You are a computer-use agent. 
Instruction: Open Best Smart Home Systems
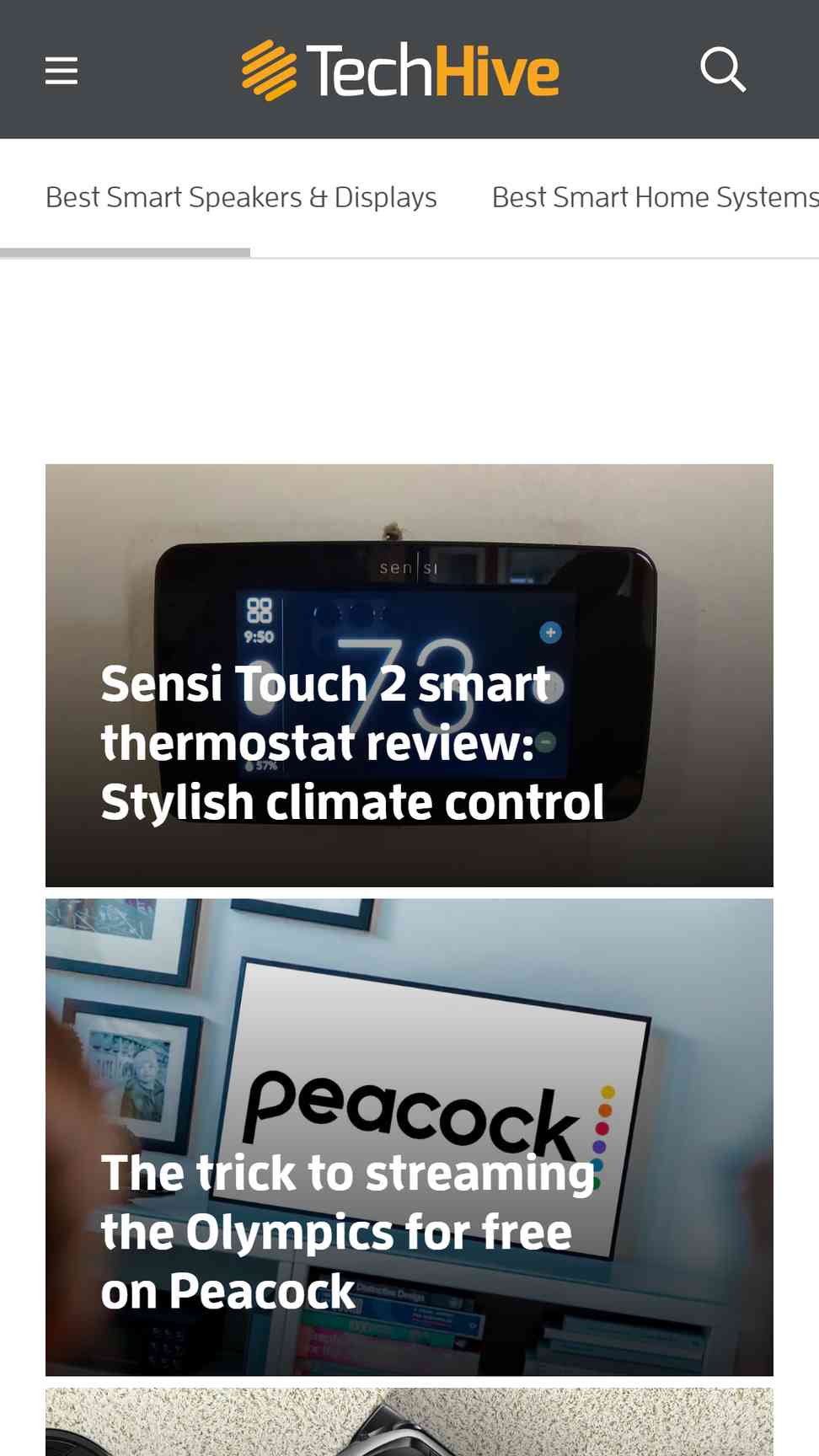pos(656,197)
